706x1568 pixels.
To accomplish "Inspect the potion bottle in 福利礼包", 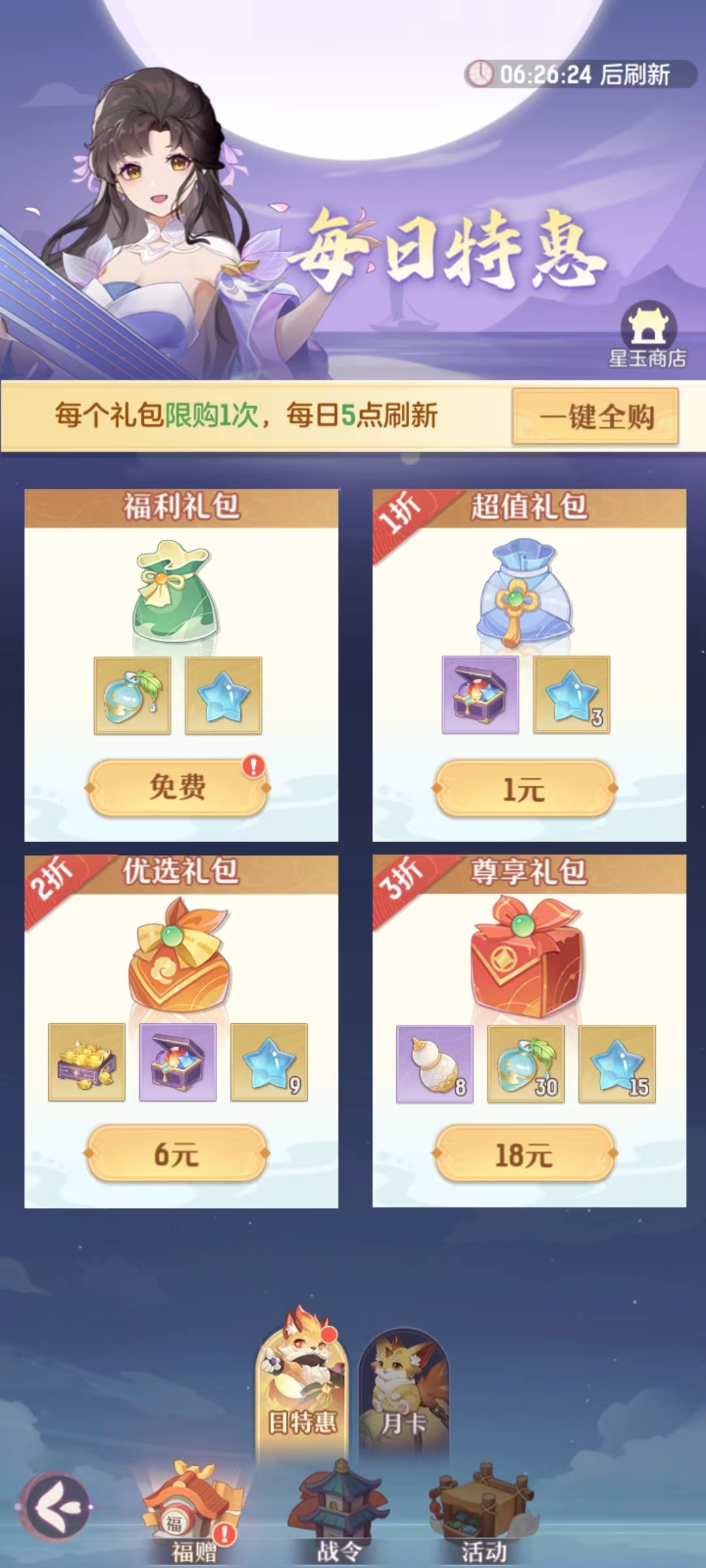I will point(133,696).
